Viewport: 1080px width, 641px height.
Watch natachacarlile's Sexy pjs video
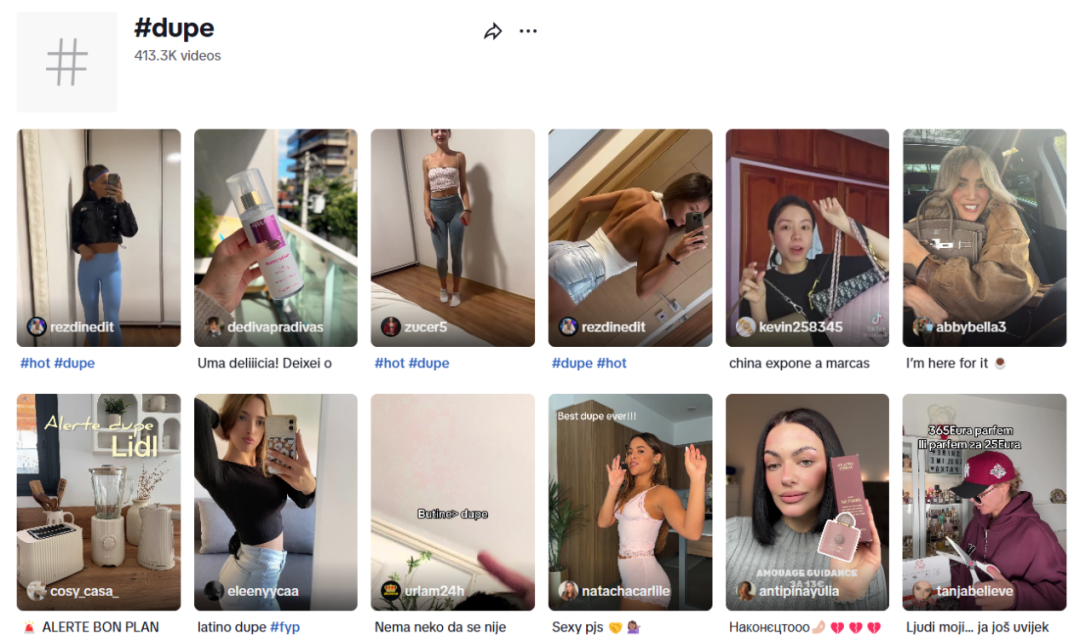point(630,500)
